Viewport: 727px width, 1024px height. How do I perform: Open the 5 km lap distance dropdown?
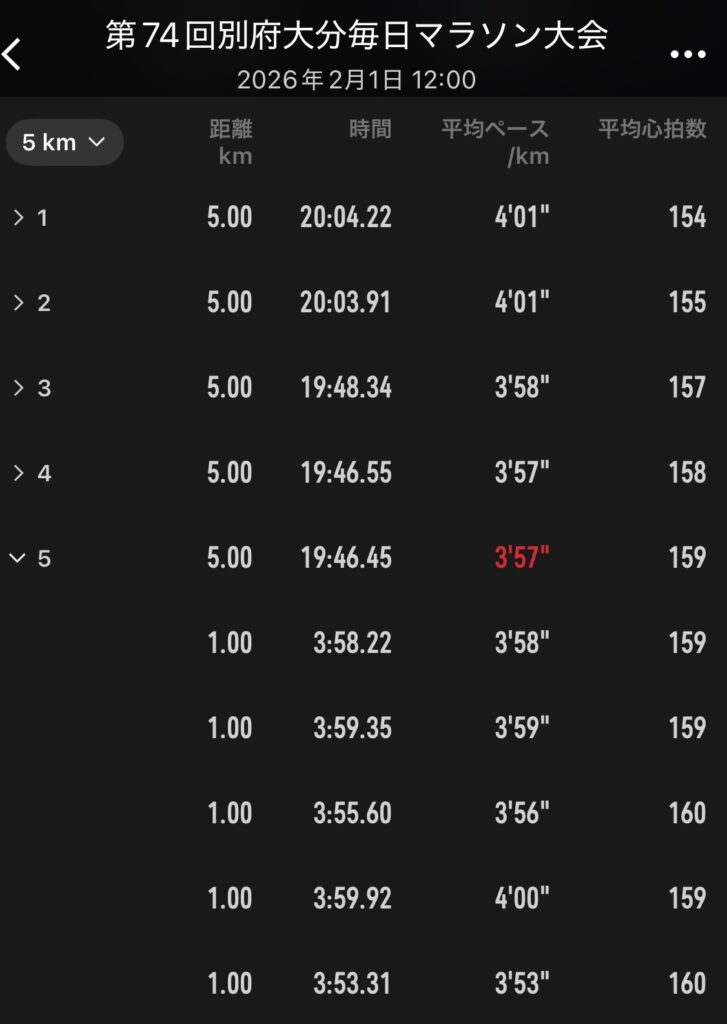click(64, 142)
